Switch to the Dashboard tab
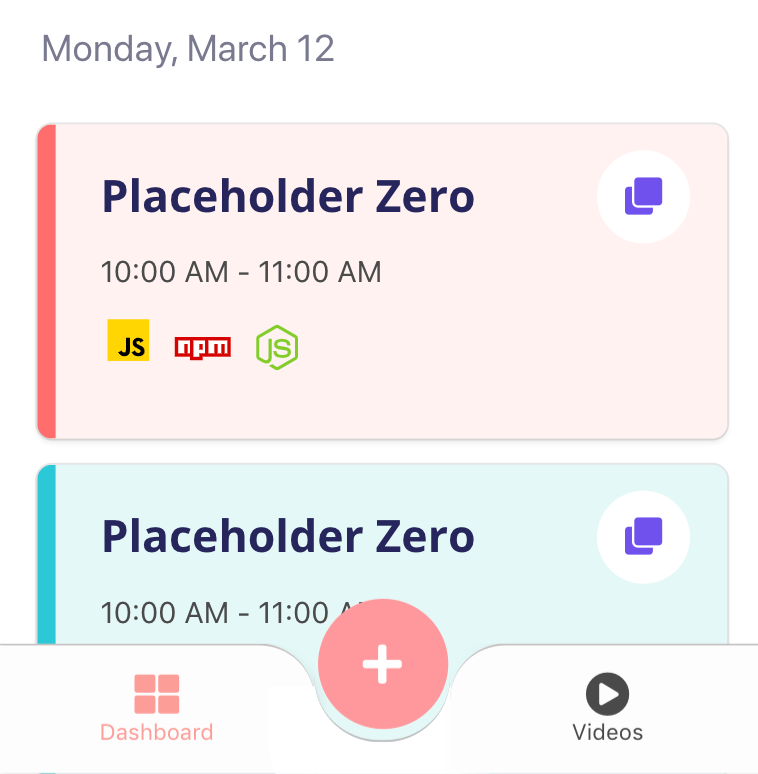Viewport: 758px width, 774px height. pos(157,709)
